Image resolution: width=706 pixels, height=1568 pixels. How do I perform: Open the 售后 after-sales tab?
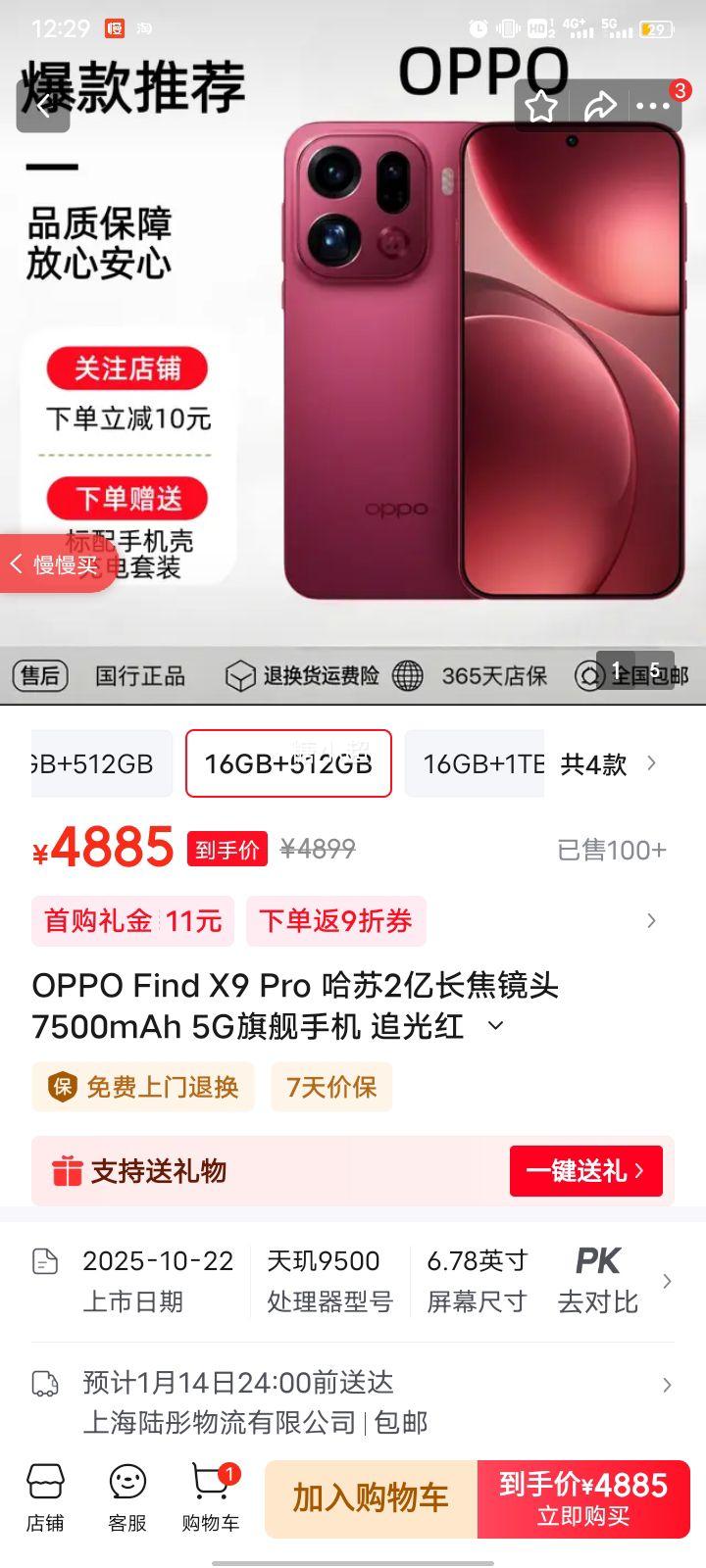[x=39, y=675]
